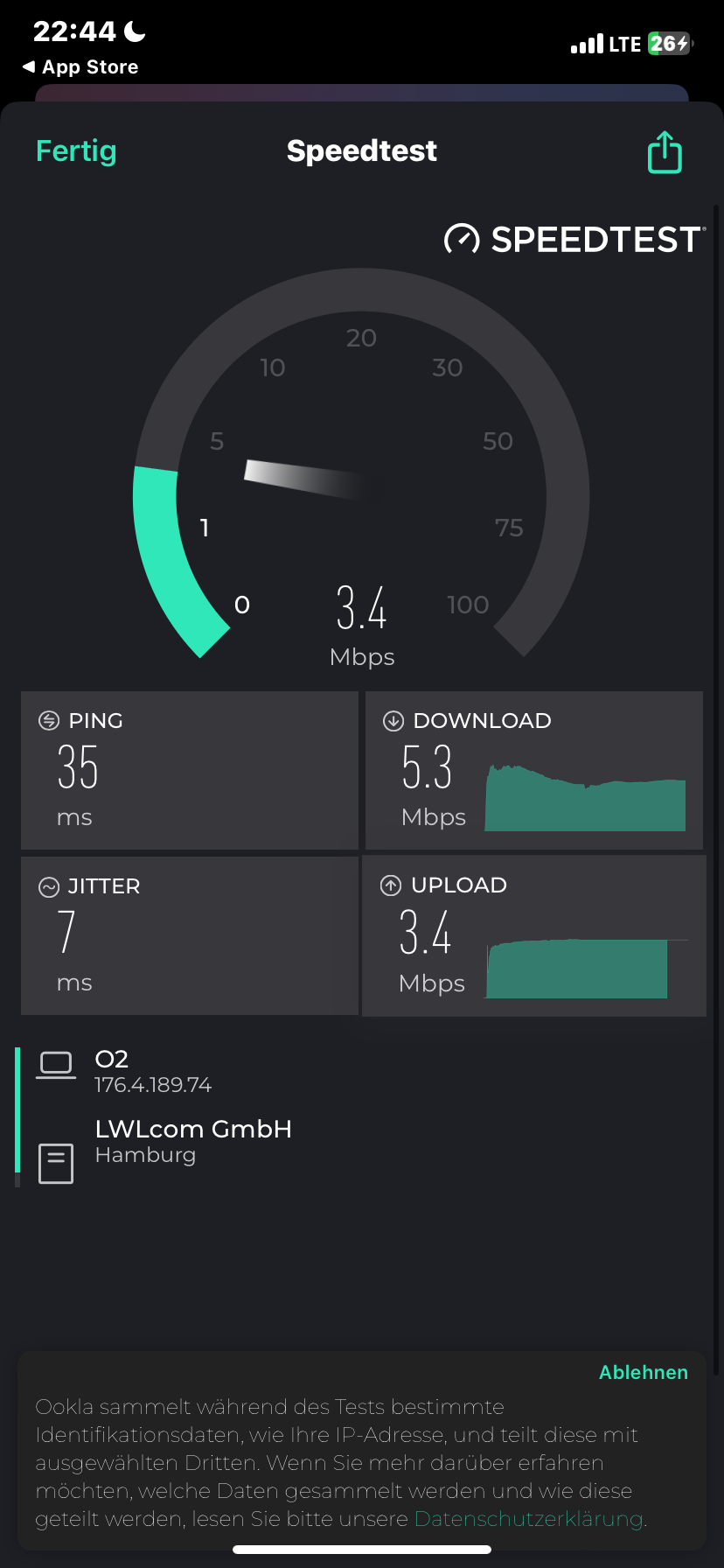This screenshot has width=724, height=1568.
Task: Tap the upload speed graph
Action: point(576,969)
